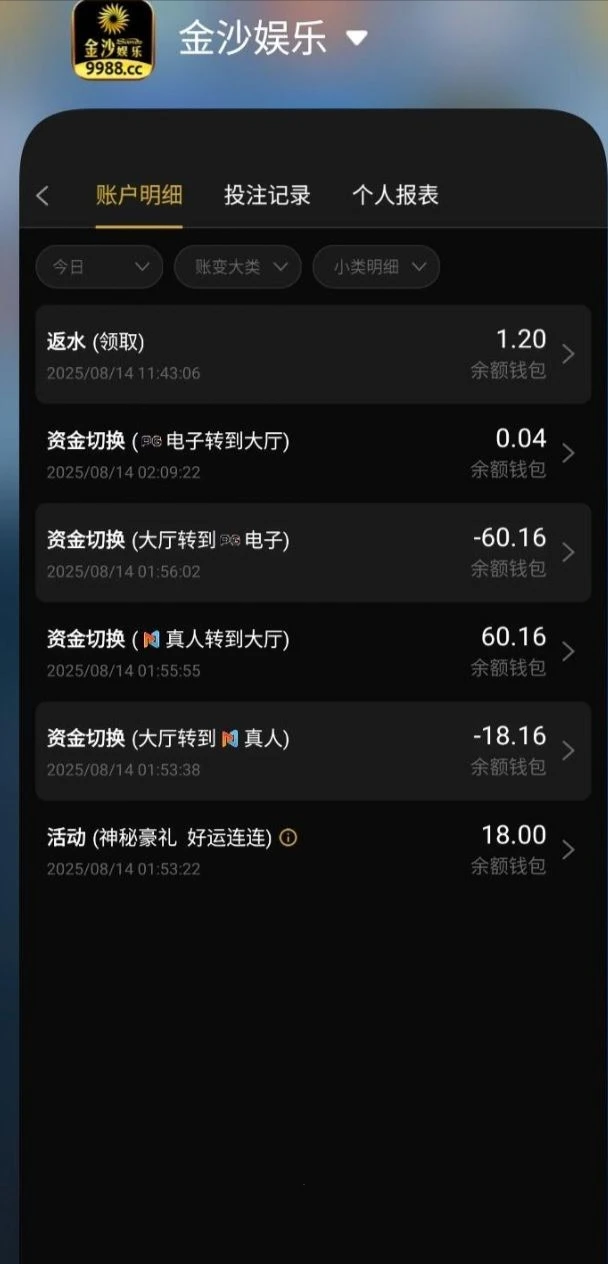Open the 真人转到大厅 60.16 transfer record

pos(313,651)
